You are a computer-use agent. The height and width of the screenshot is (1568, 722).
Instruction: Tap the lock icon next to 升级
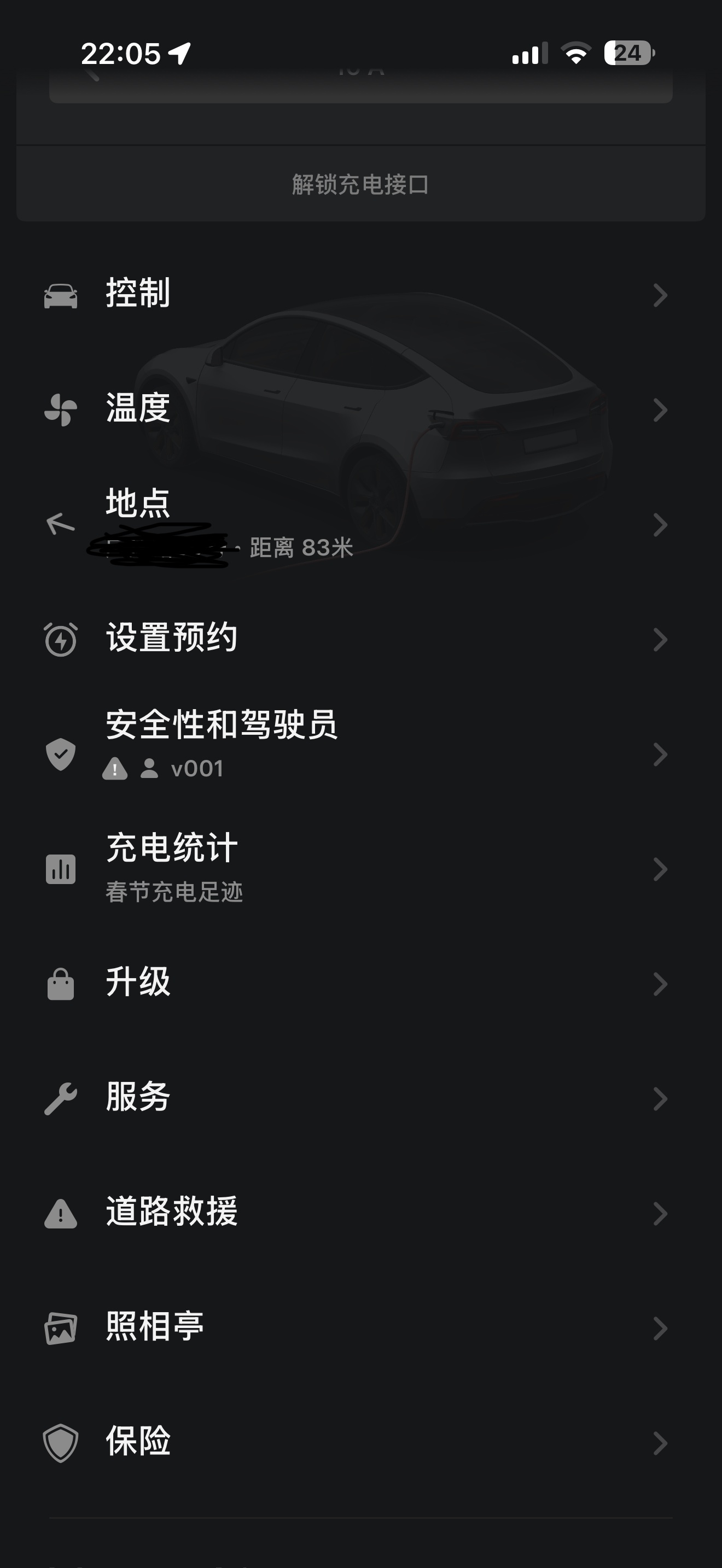60,983
